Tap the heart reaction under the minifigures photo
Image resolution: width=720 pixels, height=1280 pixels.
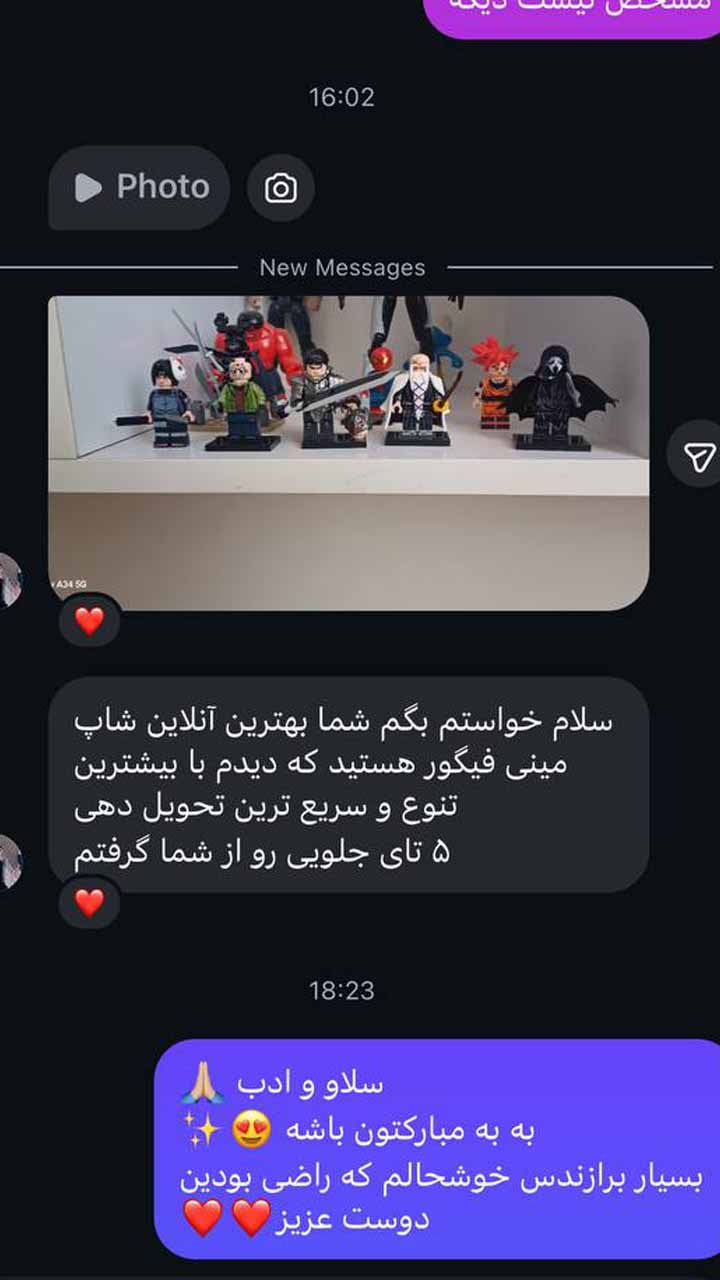pos(90,621)
